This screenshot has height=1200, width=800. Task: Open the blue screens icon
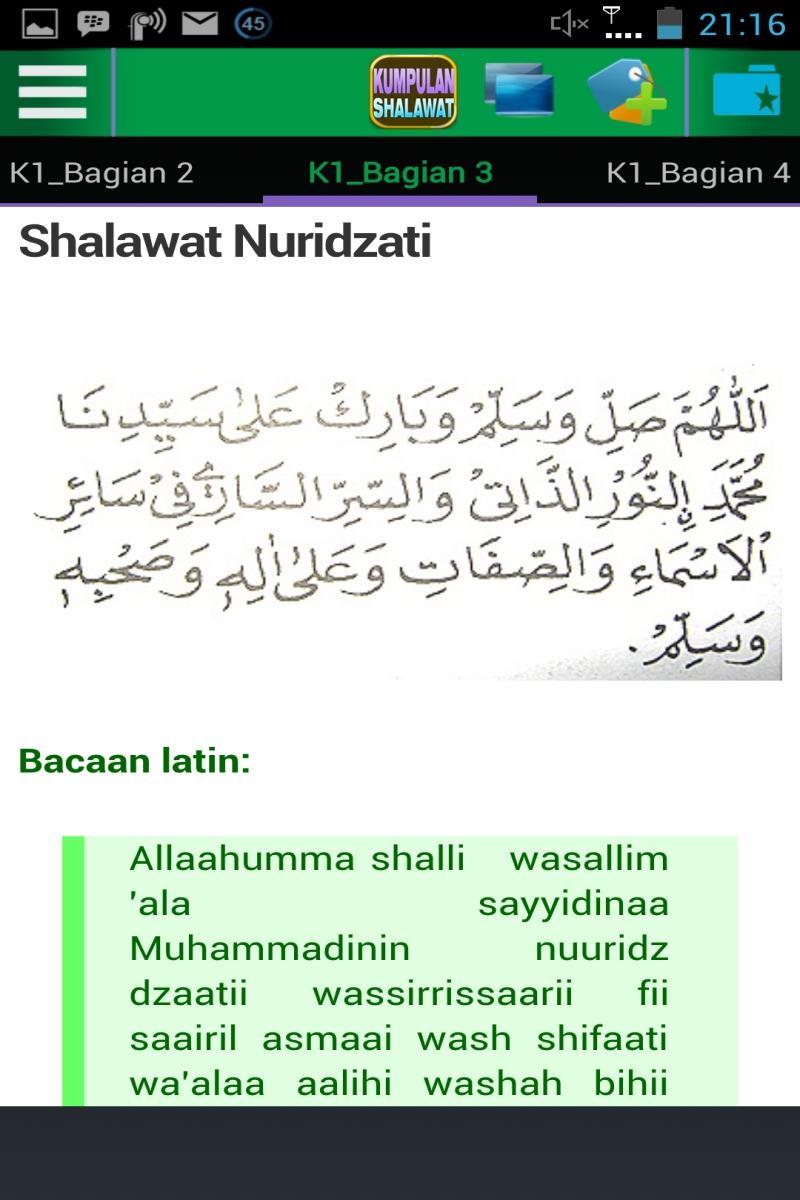tap(519, 91)
